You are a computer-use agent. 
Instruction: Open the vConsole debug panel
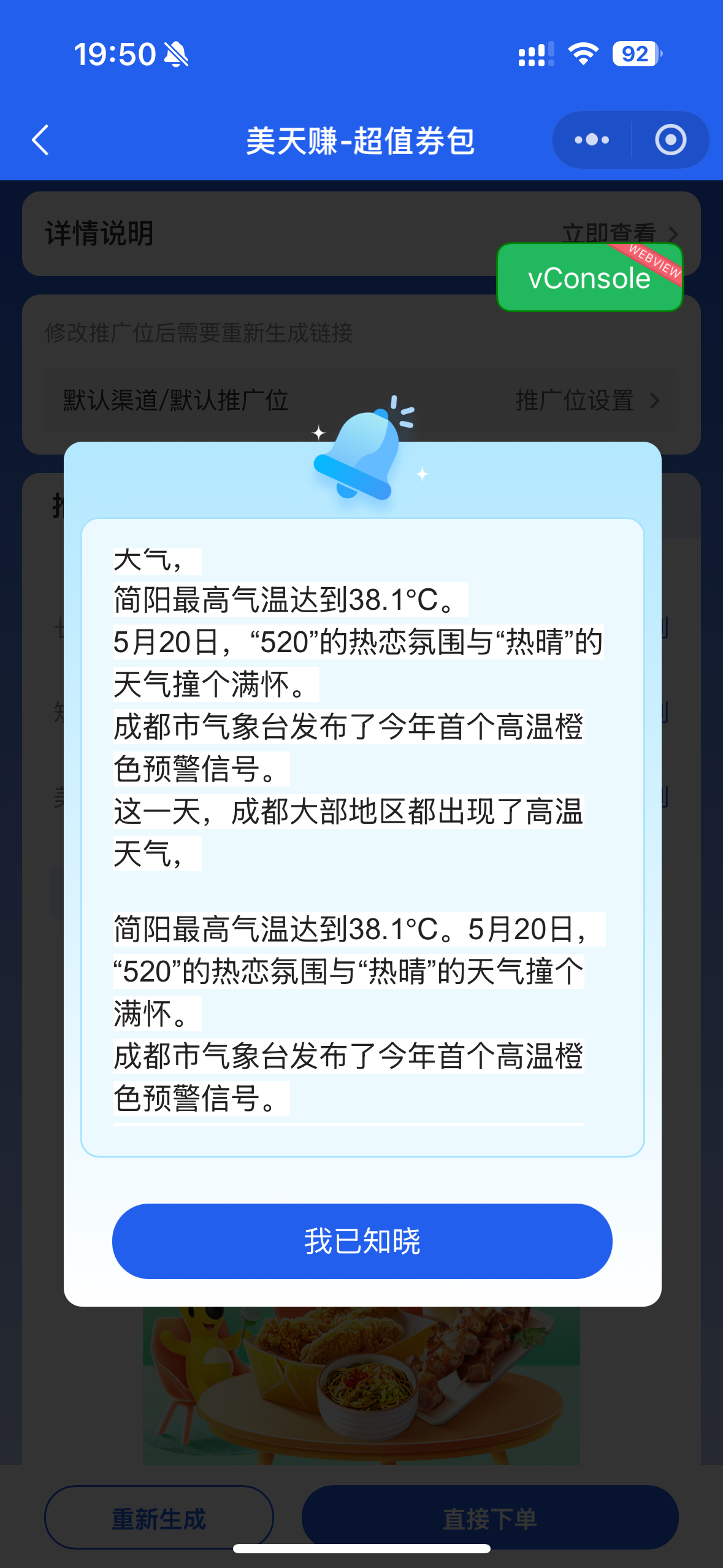589,278
